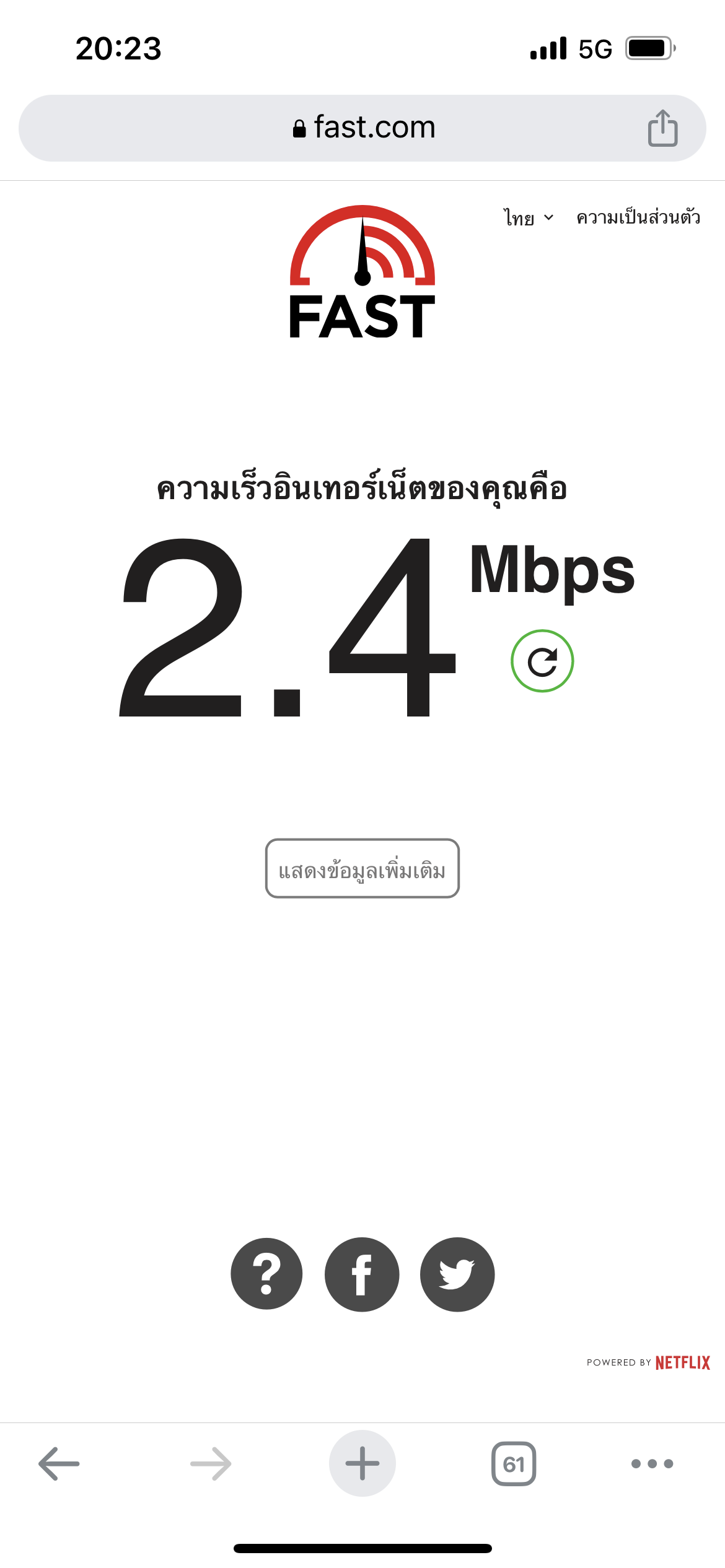Open the ไทย language dropdown
725x1568 pixels.
click(529, 218)
